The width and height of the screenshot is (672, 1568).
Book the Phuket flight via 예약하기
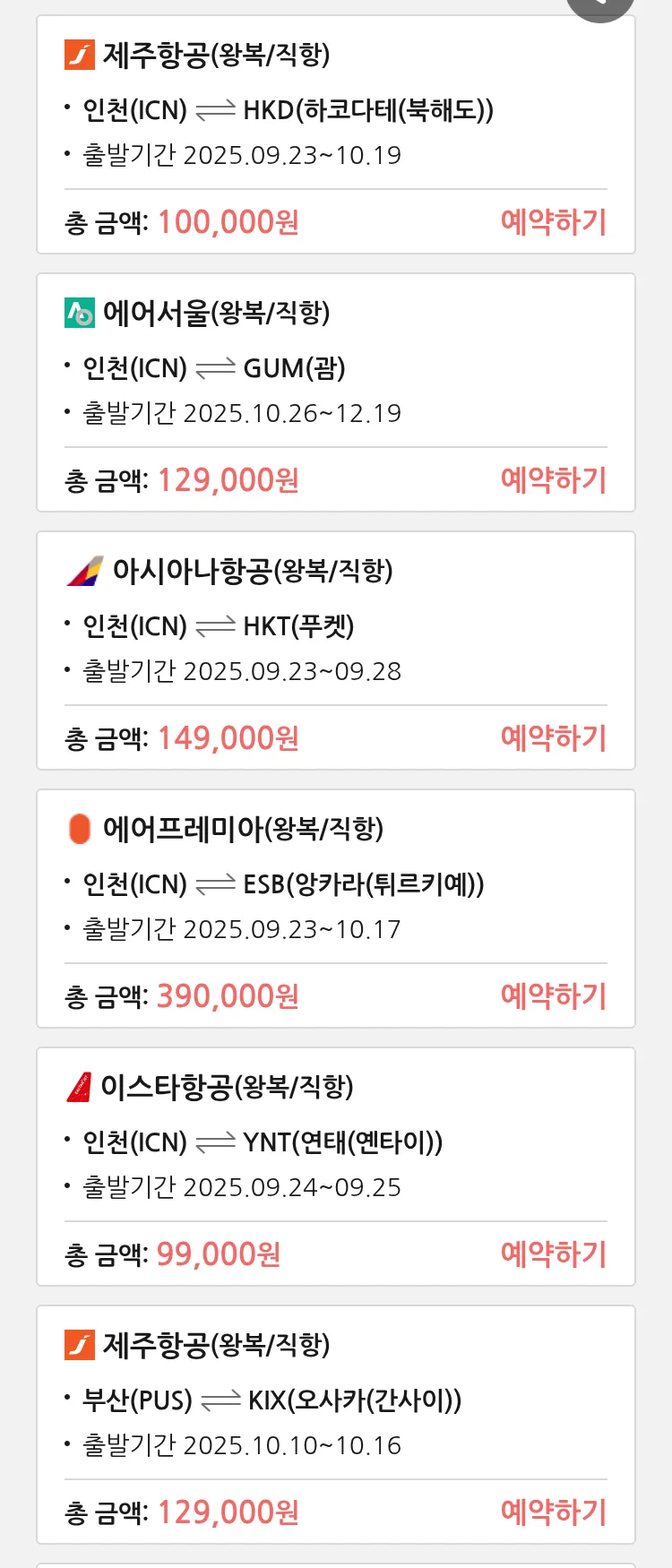pos(554,737)
